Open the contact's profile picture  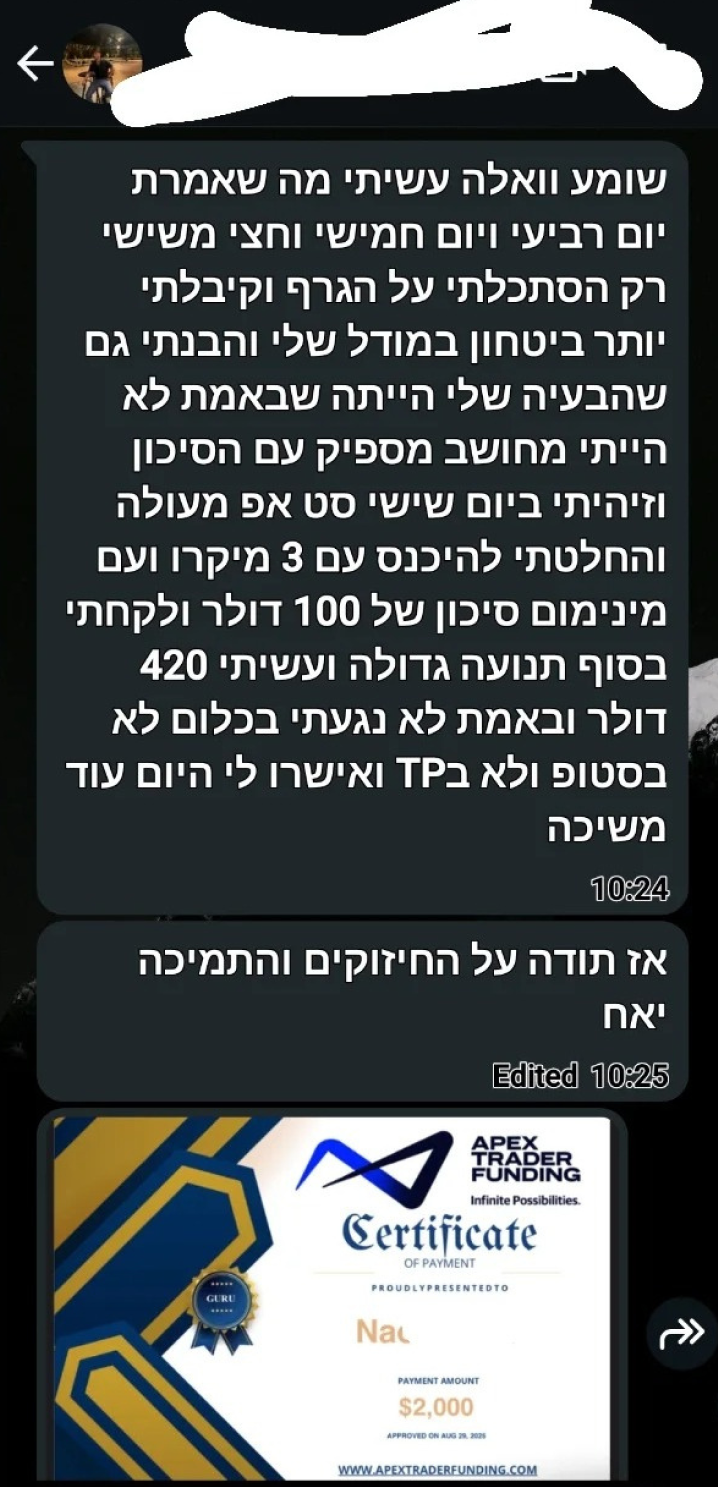pos(101,64)
